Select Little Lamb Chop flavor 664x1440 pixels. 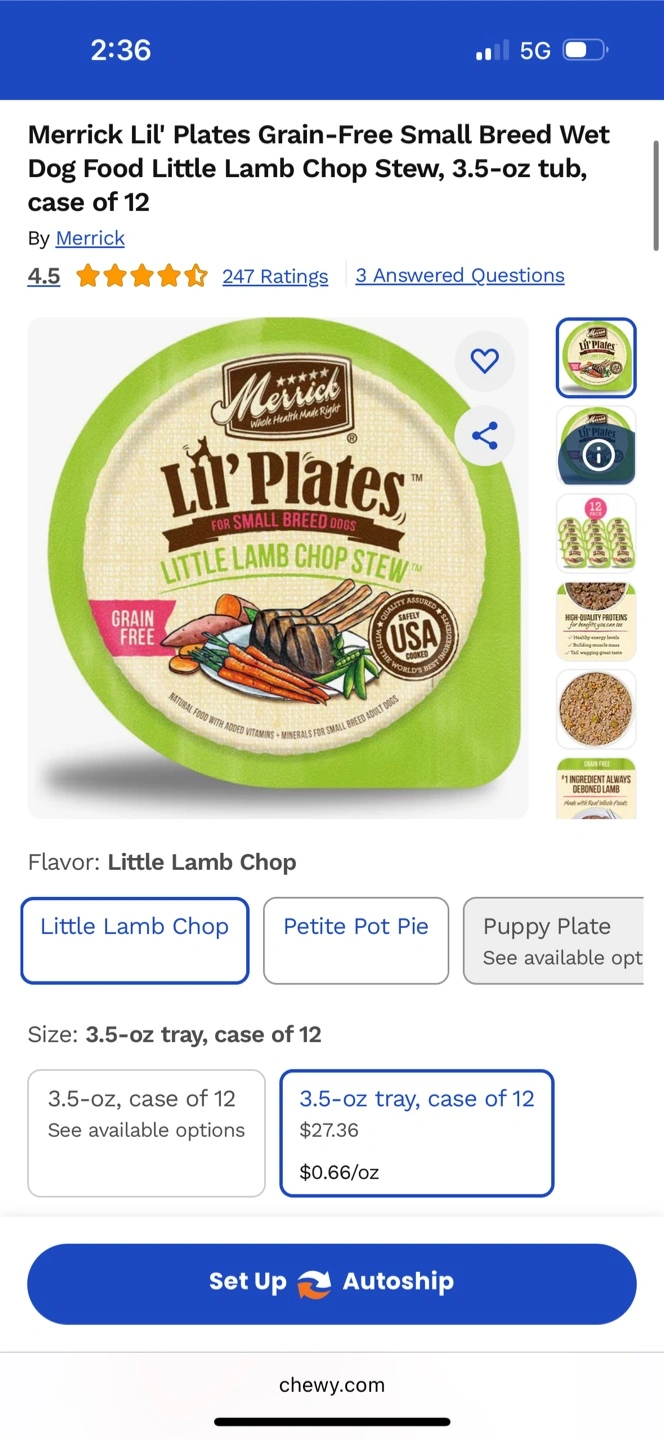[134, 940]
